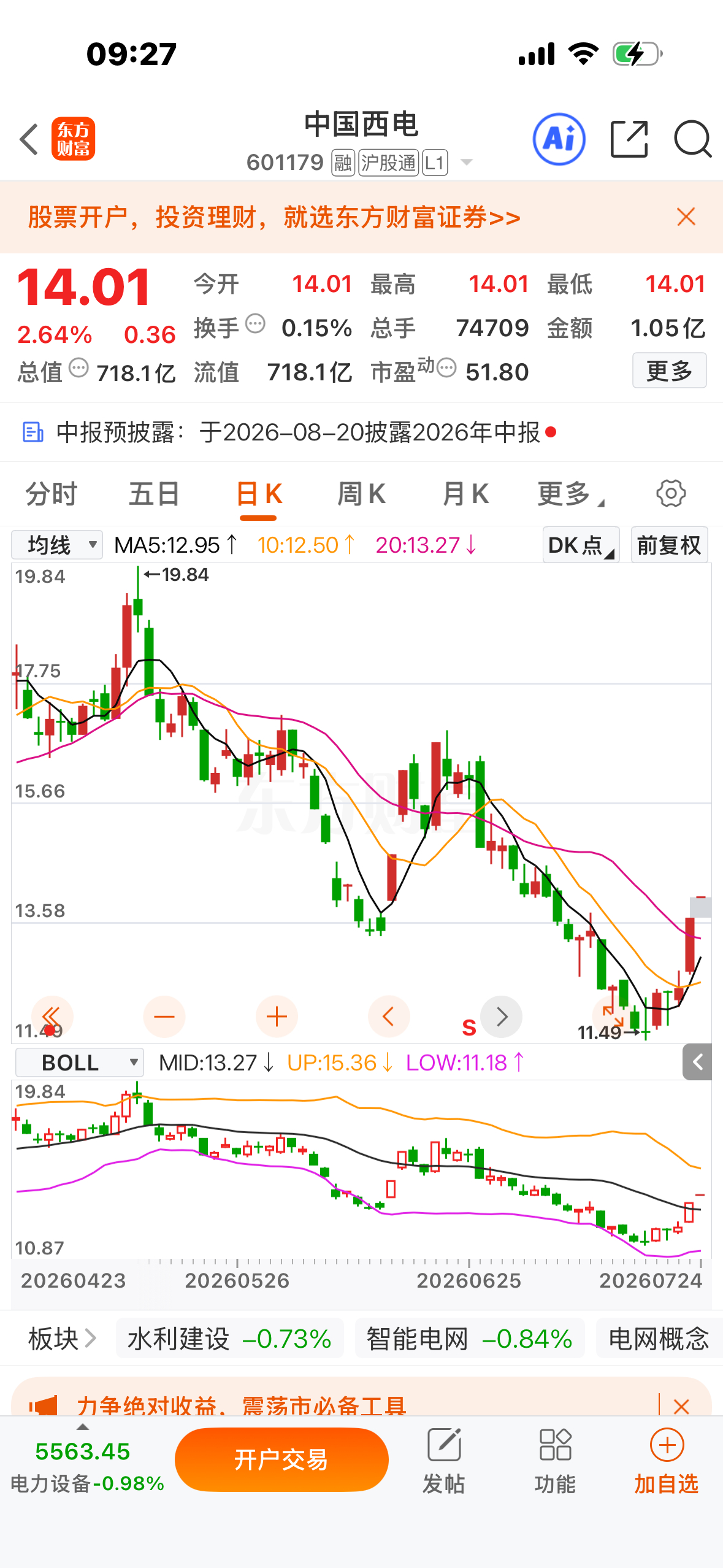This screenshot has height=1568, width=723.
Task: Share this stock page
Action: pyautogui.click(x=629, y=139)
